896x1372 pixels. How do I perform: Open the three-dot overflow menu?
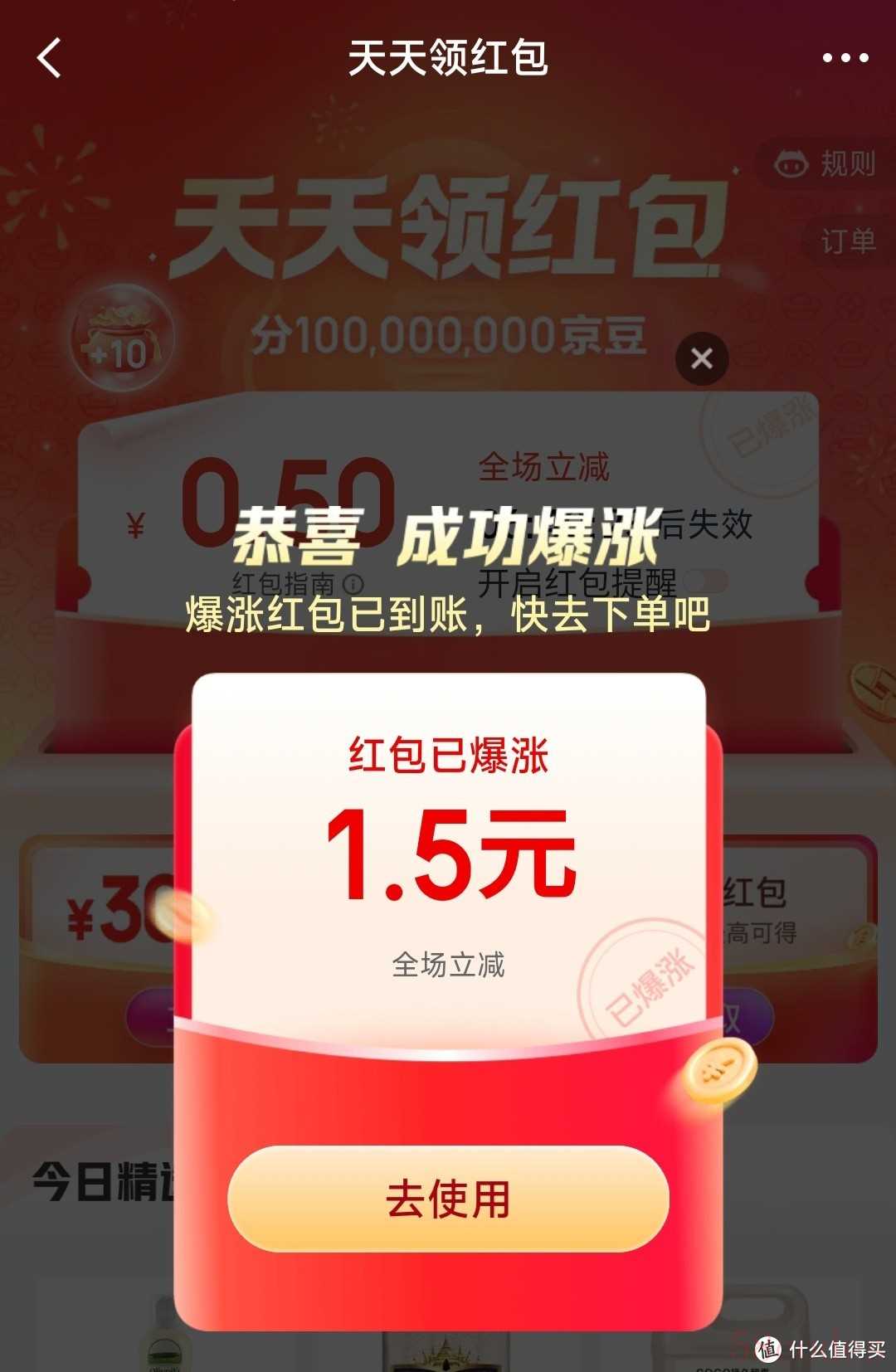(x=845, y=58)
